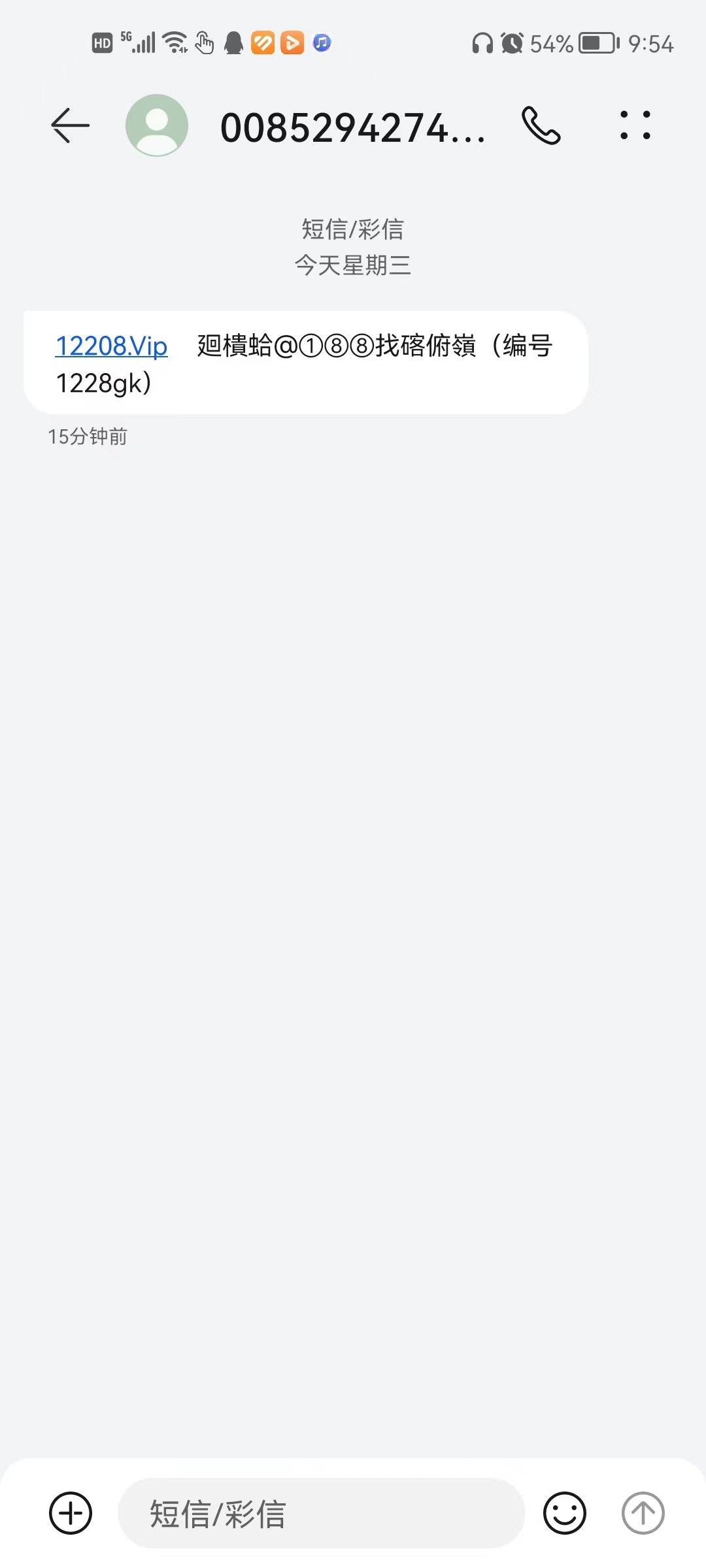Viewport: 706px width, 1568px height.
Task: Call the number 0085294274
Action: pos(541,125)
